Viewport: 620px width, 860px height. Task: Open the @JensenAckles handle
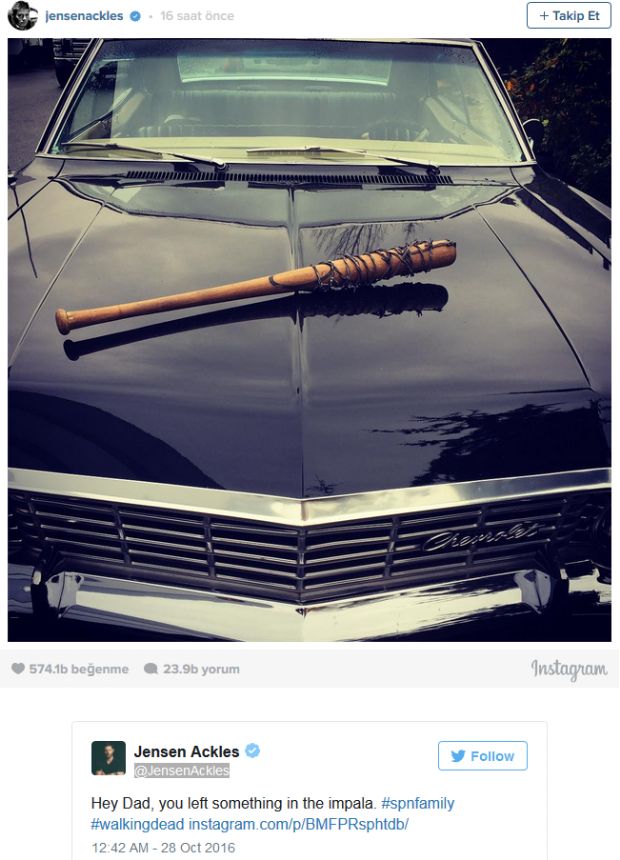181,771
